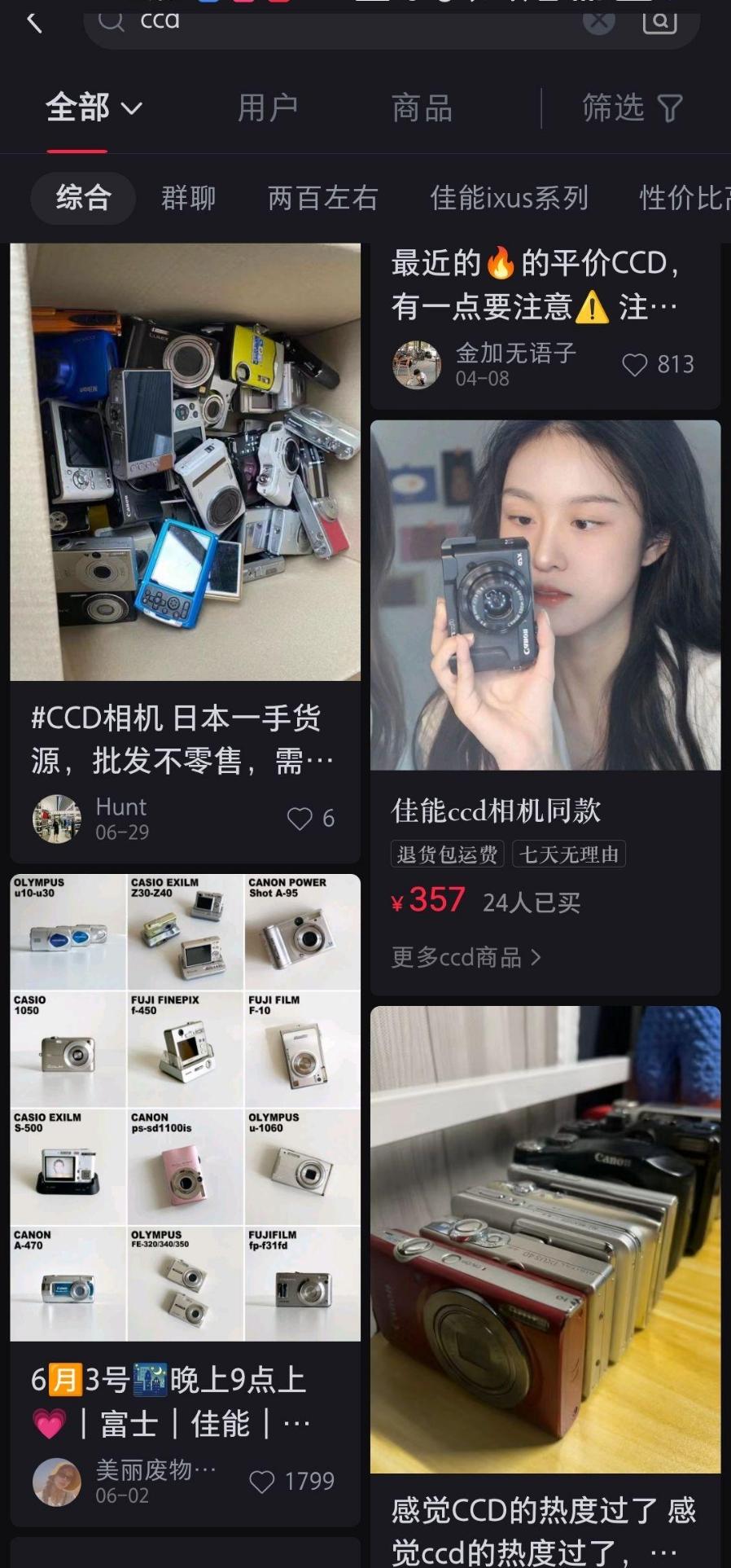
Task: Select the 两百左右 chip
Action: pyautogui.click(x=322, y=198)
